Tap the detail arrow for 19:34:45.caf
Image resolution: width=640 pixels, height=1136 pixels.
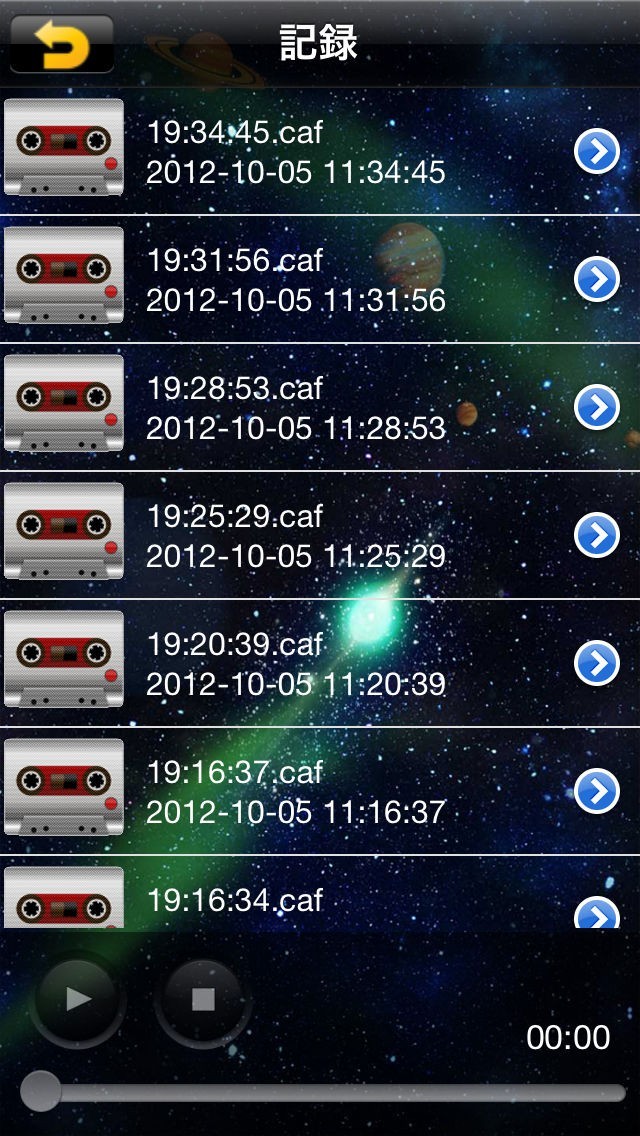point(597,152)
